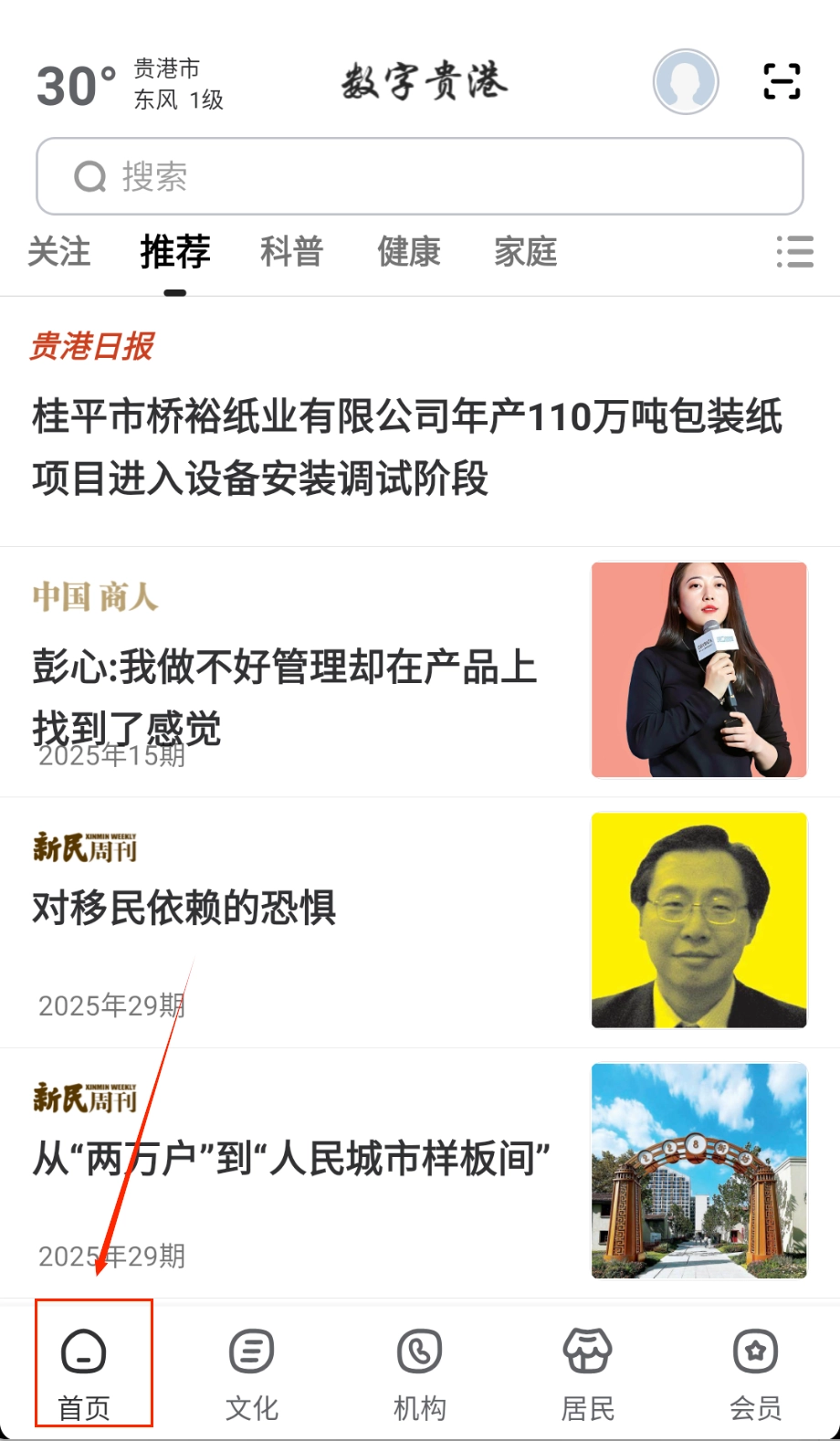840x1441 pixels.
Task: Switch to the 科普 tab
Action: 292,251
